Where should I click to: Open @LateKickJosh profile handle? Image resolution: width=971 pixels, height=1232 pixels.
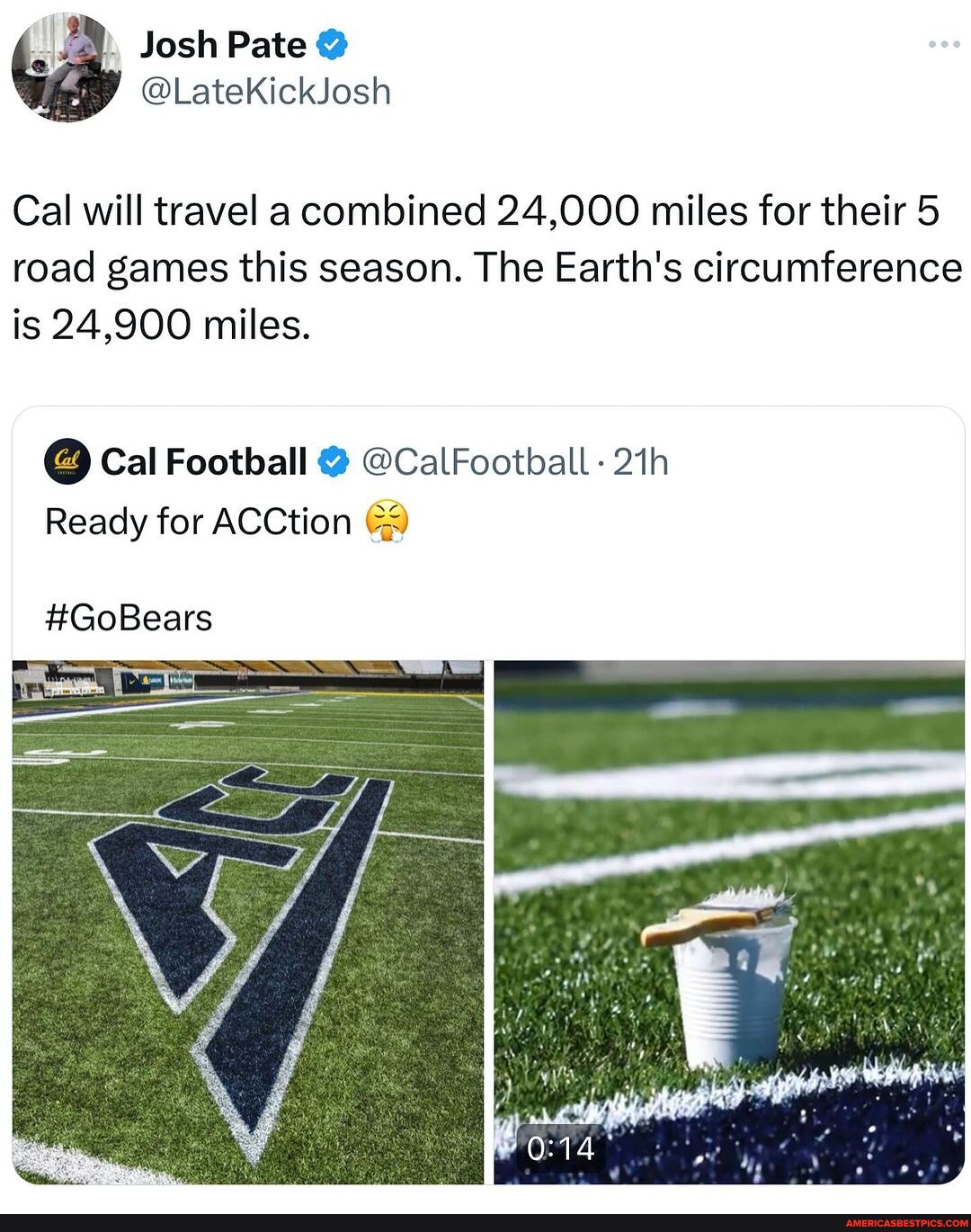[x=265, y=91]
